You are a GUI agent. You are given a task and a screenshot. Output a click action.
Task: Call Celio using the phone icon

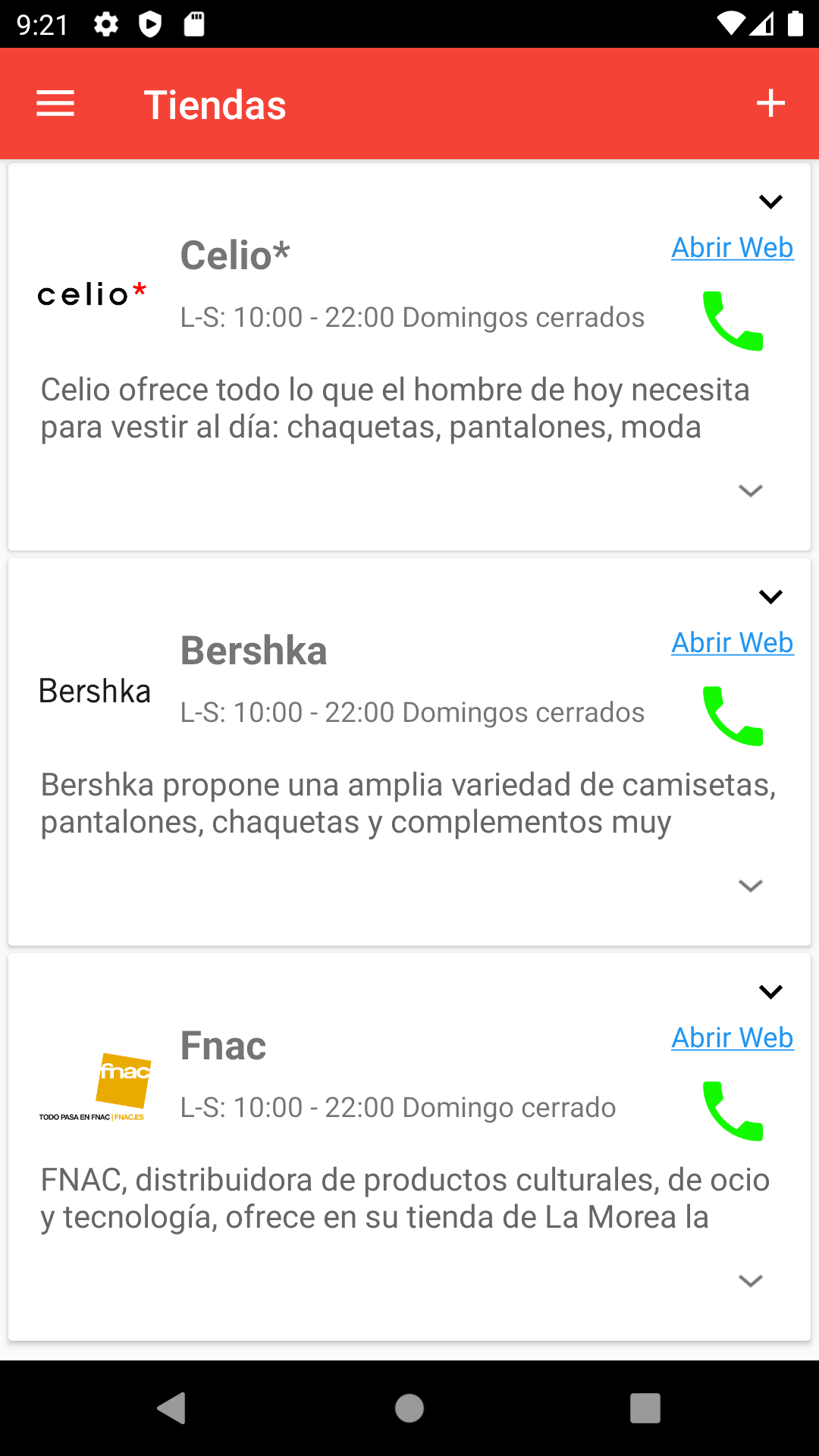[733, 322]
